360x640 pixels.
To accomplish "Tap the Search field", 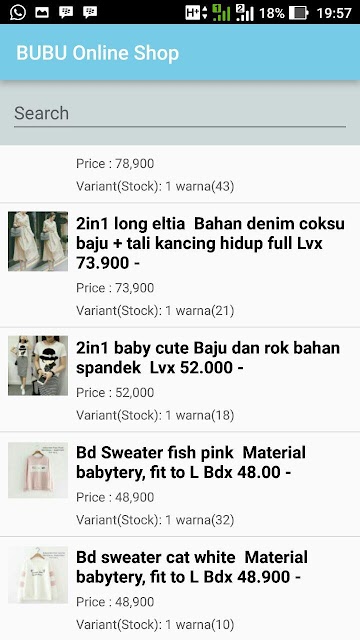I will [180, 114].
